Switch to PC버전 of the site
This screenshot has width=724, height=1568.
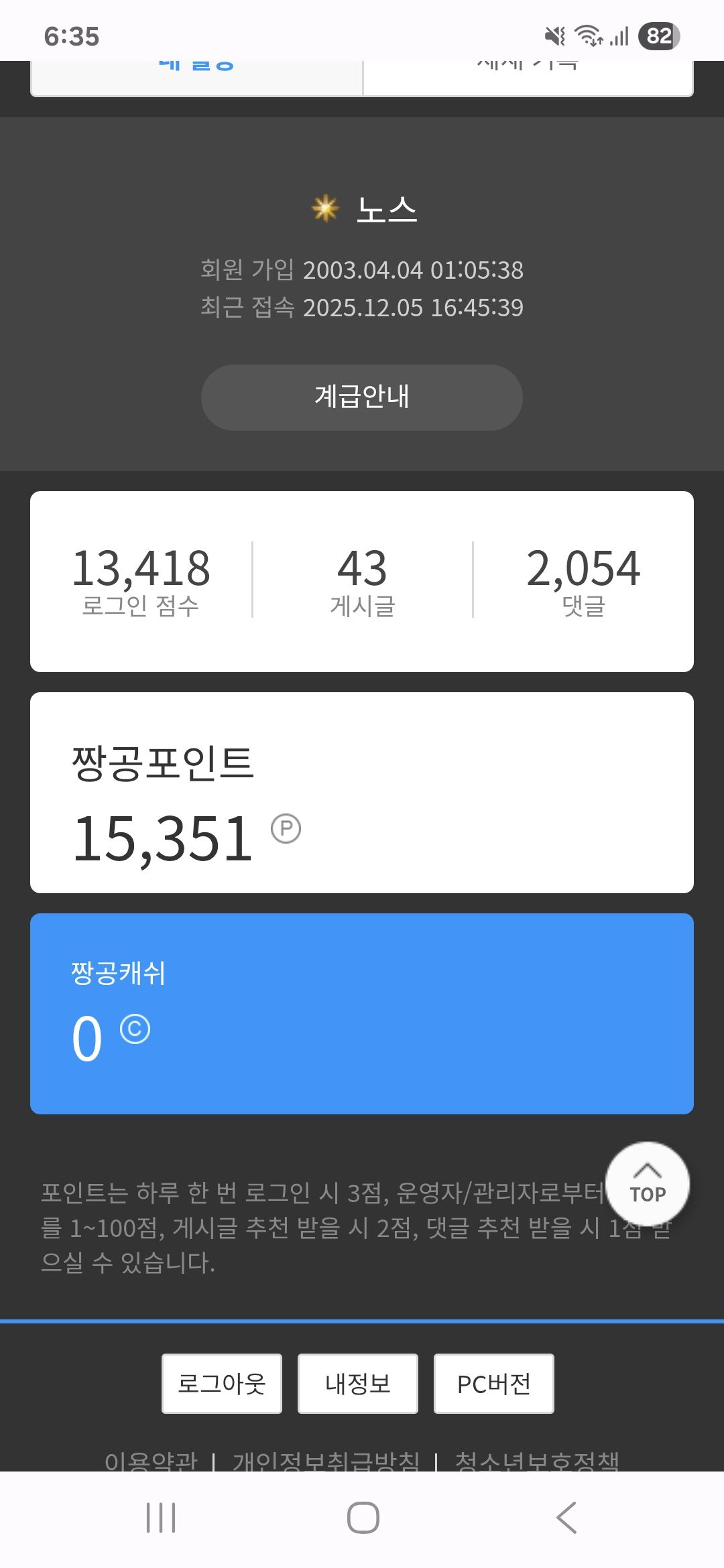pos(494,1384)
